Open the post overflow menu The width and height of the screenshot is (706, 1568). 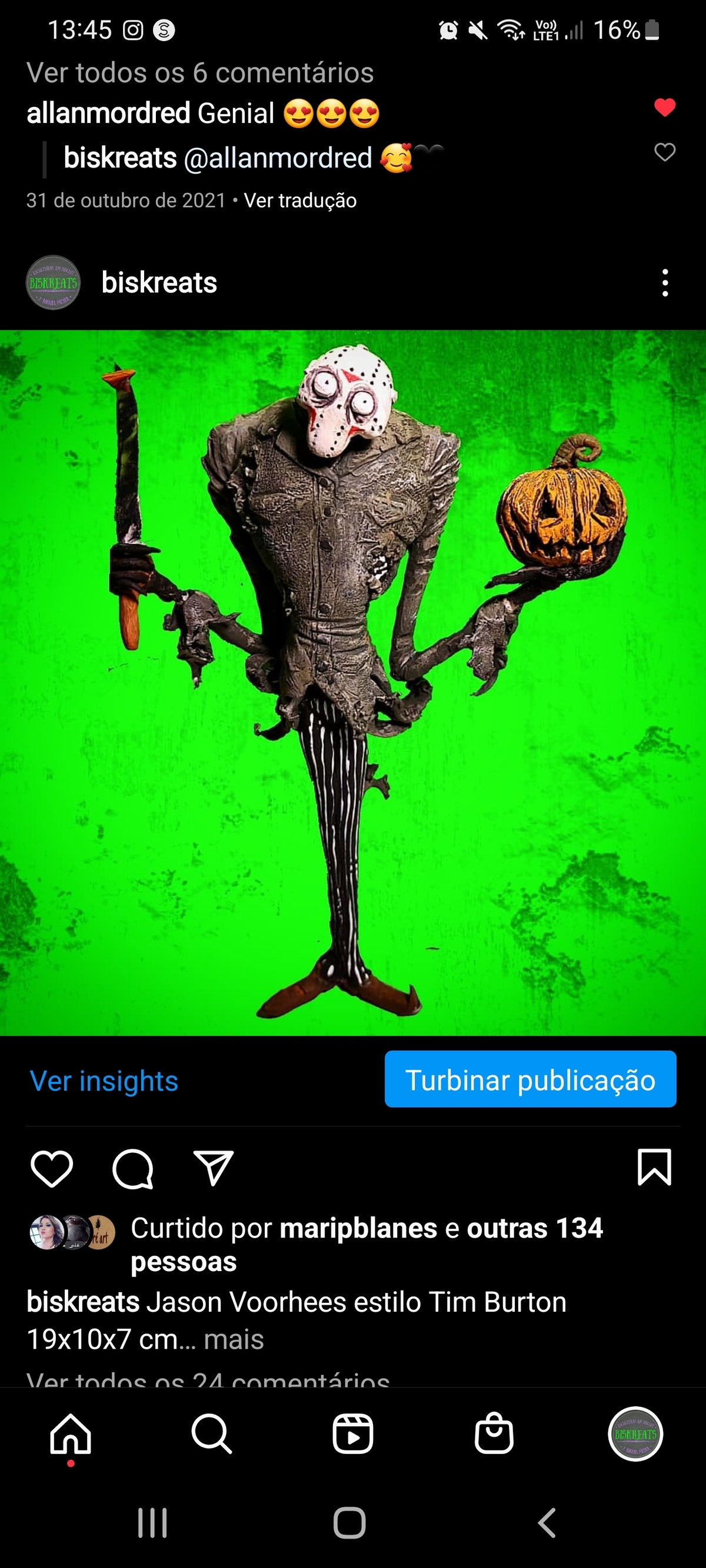[665, 283]
